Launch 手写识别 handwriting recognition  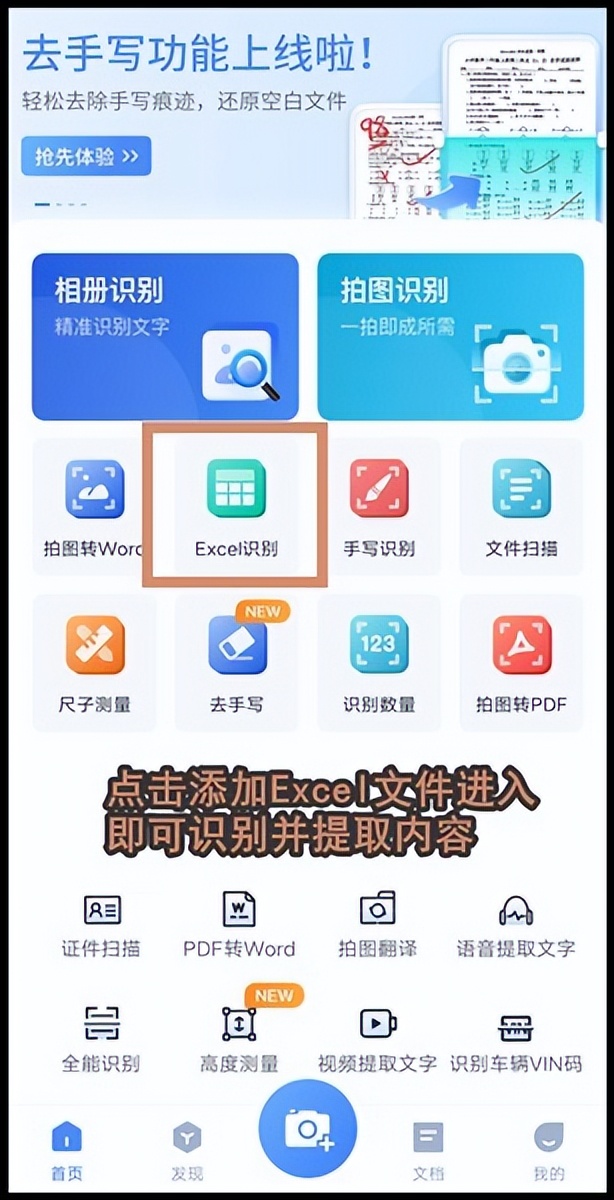[379, 506]
